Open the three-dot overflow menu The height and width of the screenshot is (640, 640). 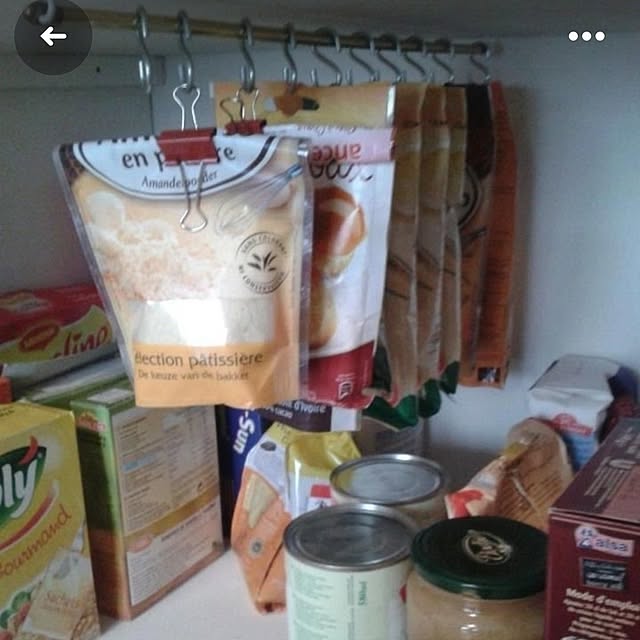(586, 37)
